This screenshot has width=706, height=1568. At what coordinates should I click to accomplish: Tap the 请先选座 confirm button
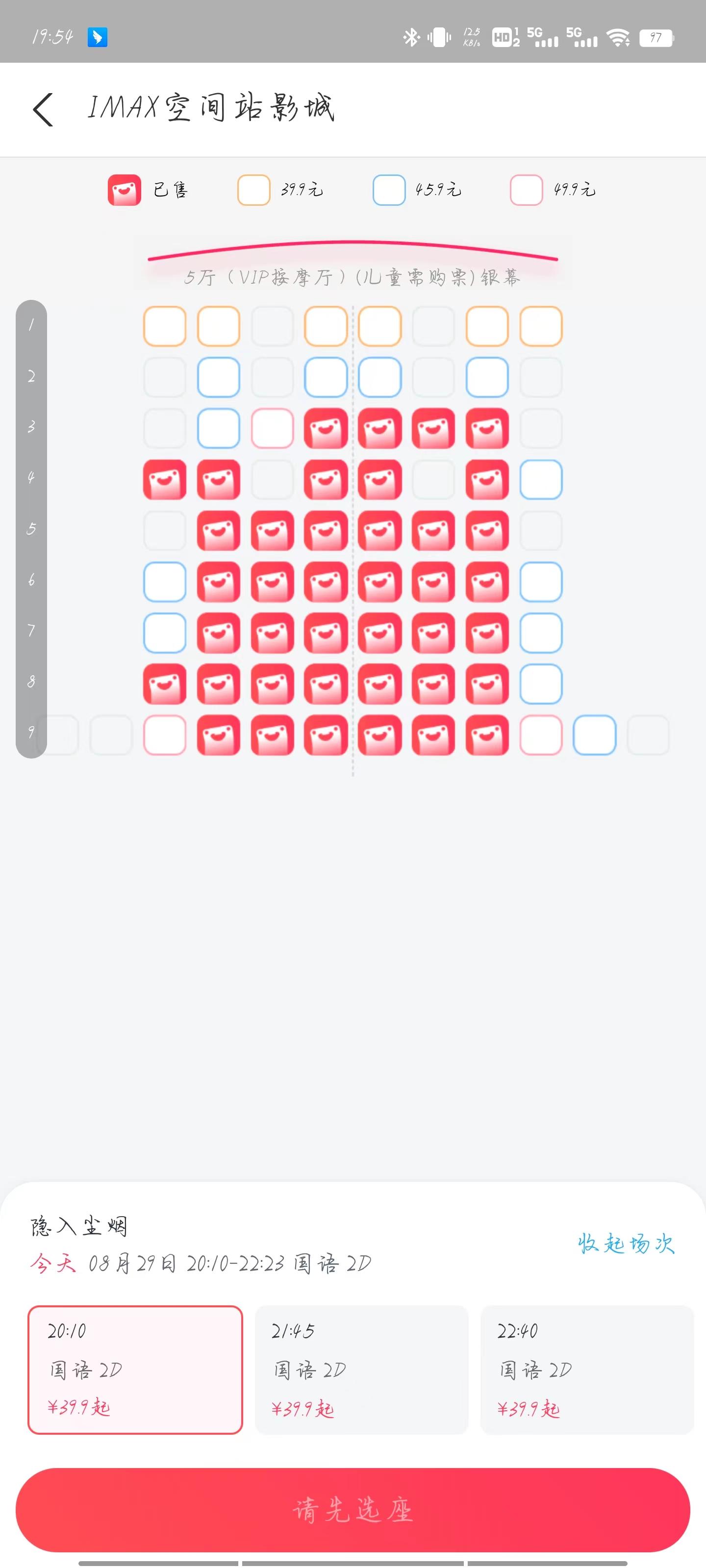353,1510
